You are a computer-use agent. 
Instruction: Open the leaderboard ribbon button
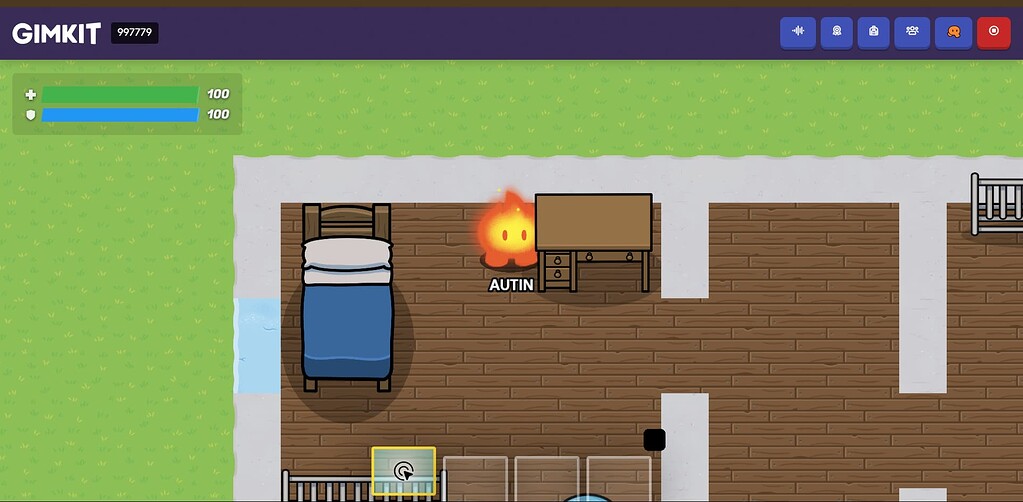pyautogui.click(x=837, y=31)
